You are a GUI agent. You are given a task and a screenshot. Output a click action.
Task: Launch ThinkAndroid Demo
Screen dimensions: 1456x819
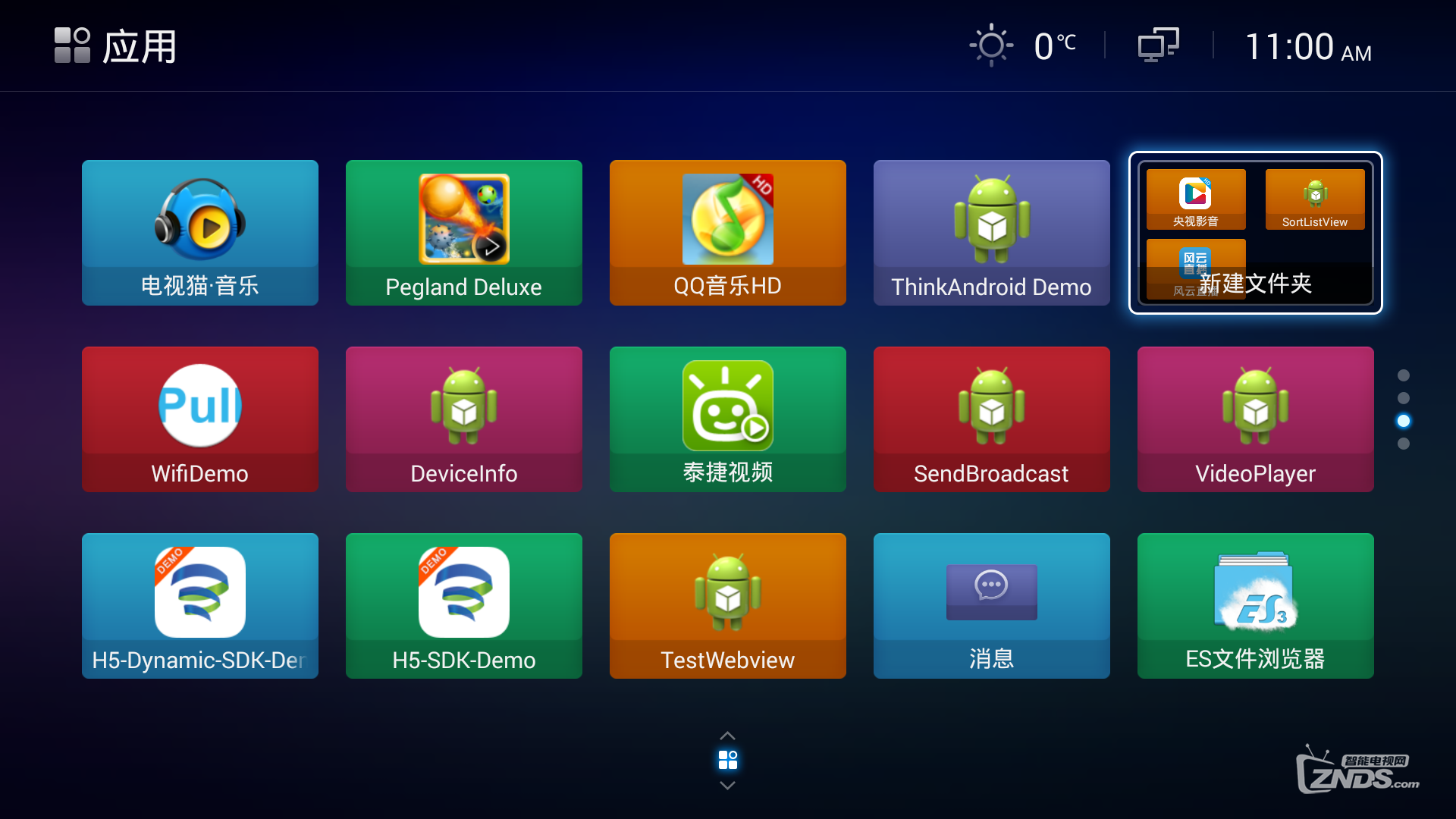pos(992,232)
